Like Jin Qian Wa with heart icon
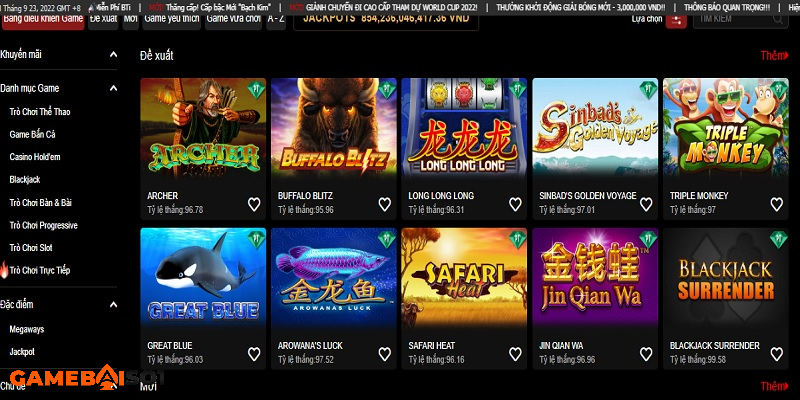The width and height of the screenshot is (800, 400). point(646,352)
